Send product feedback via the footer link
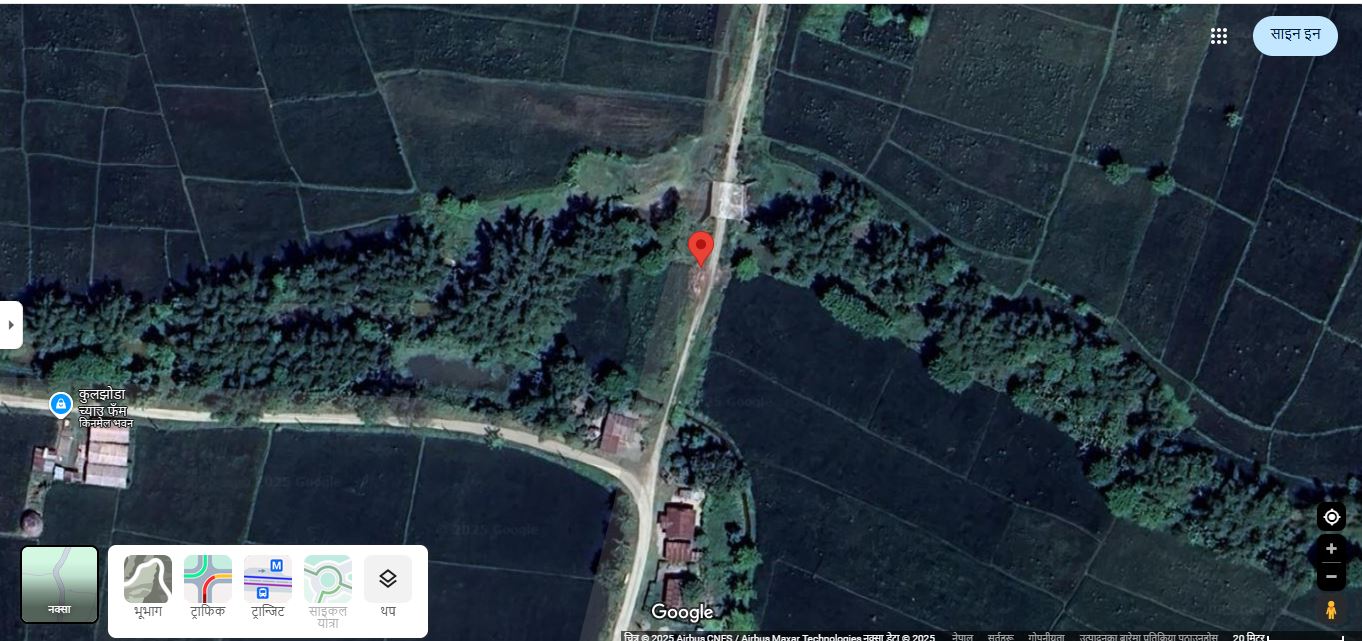The height and width of the screenshot is (641, 1362). point(1148,636)
